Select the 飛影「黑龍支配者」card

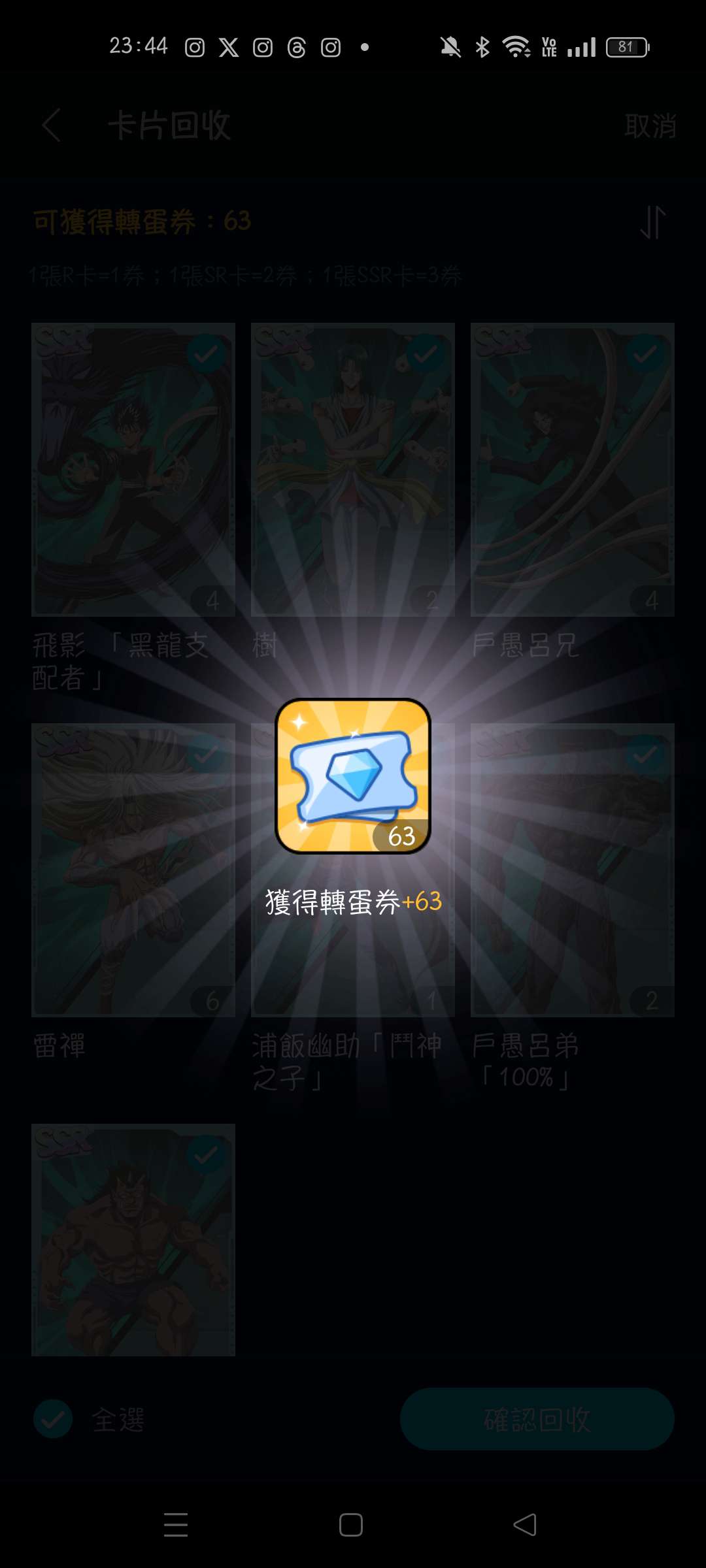[x=133, y=469]
